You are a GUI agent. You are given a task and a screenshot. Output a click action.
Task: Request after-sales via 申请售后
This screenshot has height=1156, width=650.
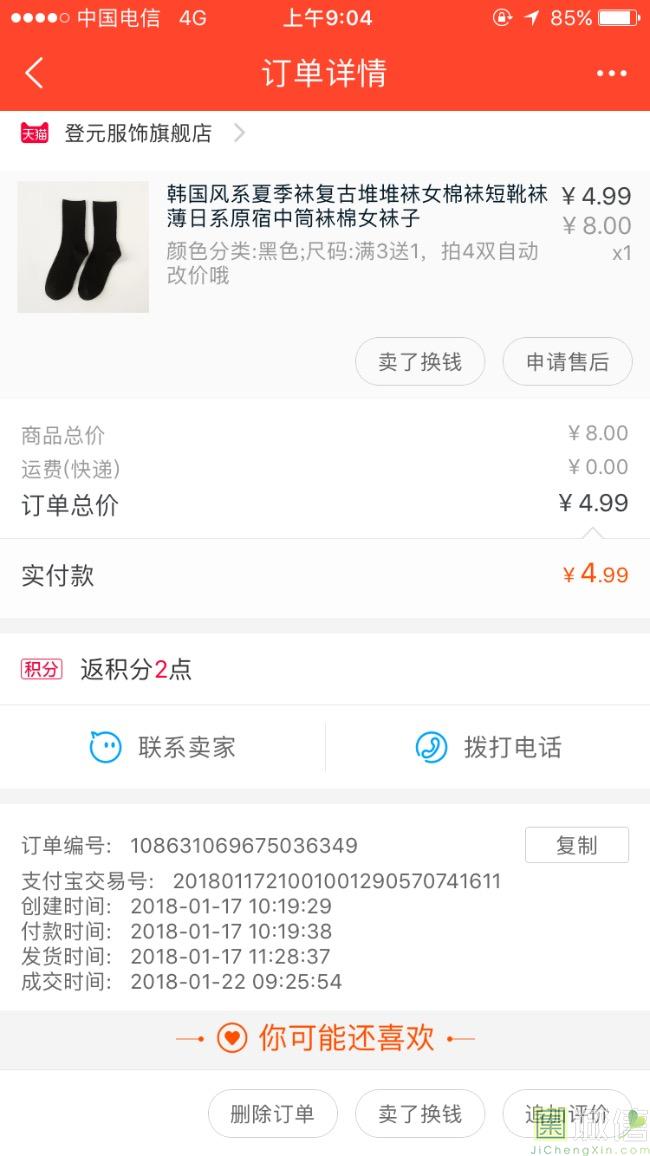click(567, 362)
